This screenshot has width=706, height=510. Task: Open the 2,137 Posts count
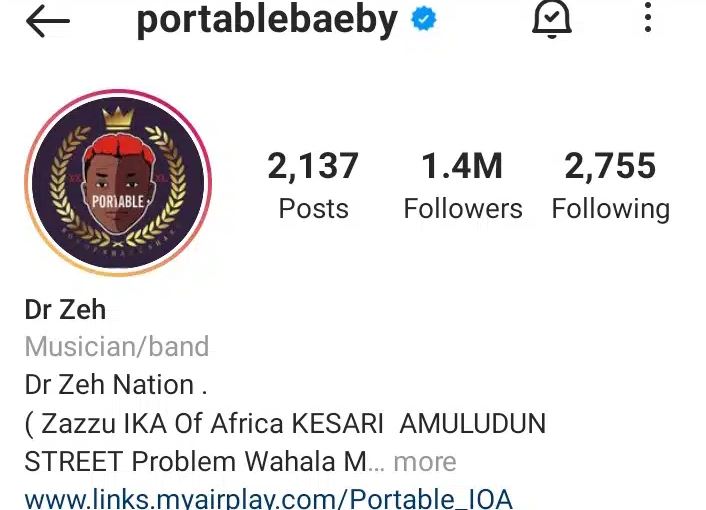[313, 185]
